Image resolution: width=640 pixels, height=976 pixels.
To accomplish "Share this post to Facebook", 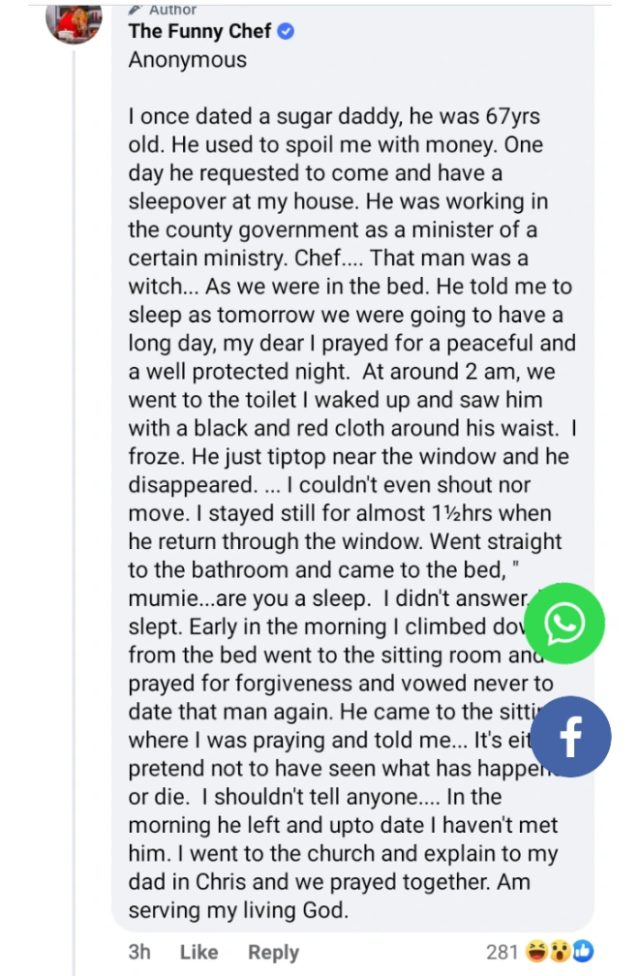I will point(570,737).
